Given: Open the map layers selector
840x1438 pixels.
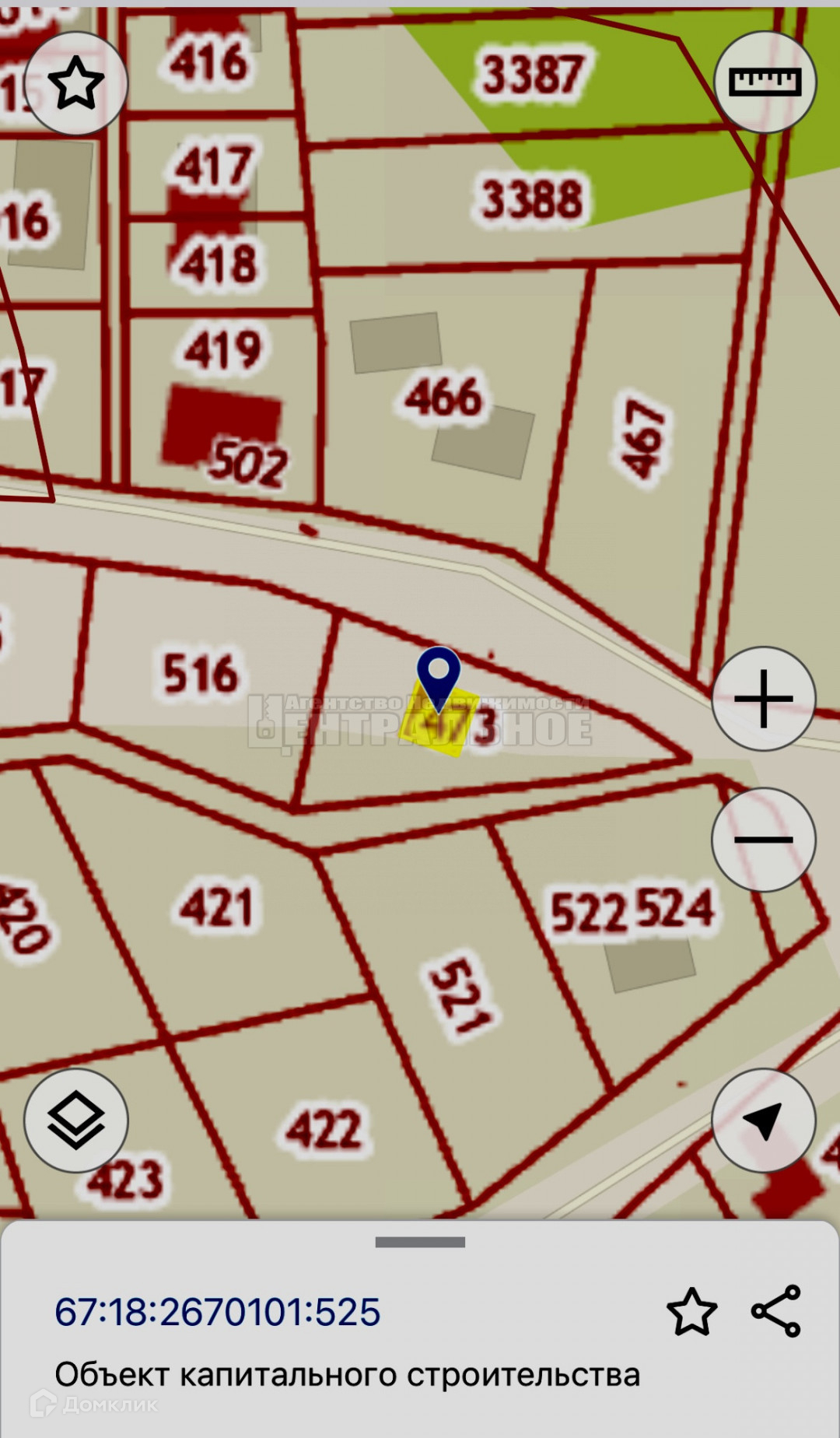Looking at the screenshot, I should tap(76, 1121).
